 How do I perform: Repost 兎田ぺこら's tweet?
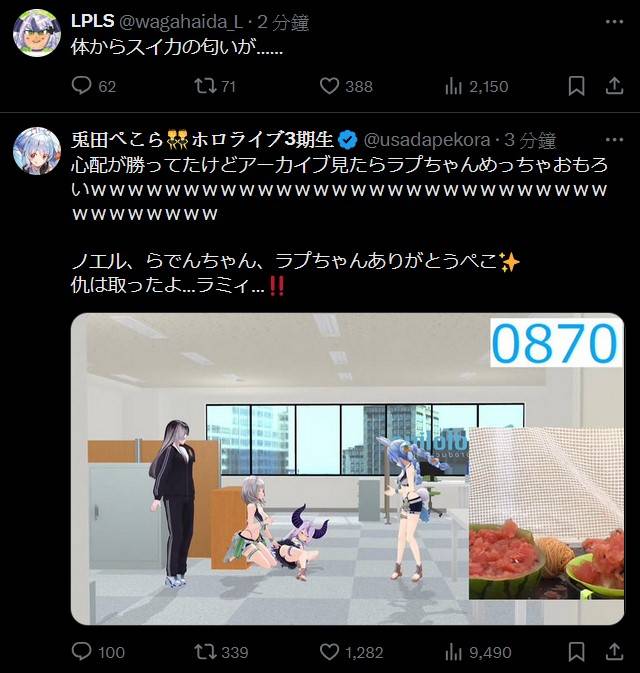[205, 652]
